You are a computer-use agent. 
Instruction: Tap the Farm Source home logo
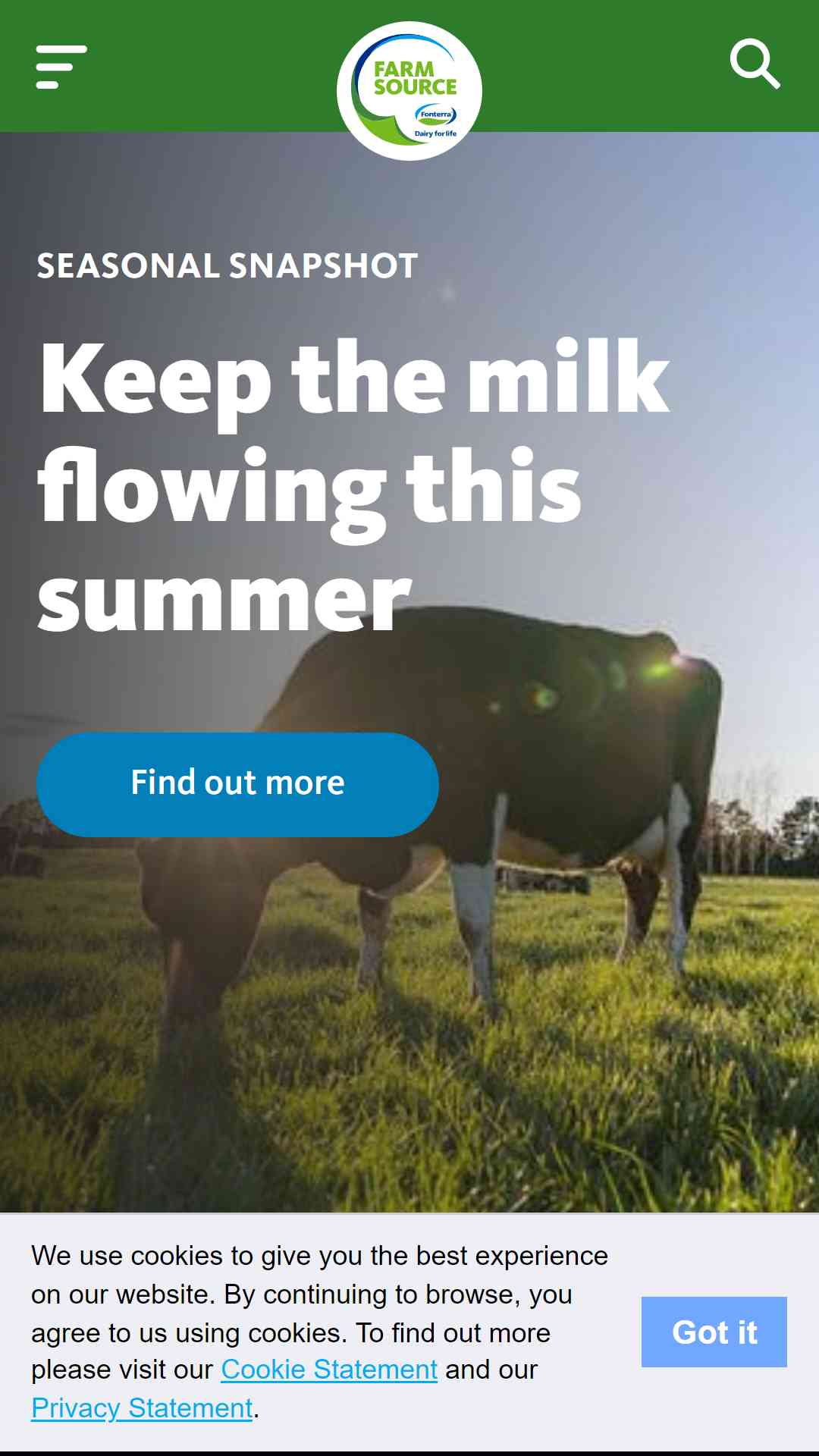click(x=409, y=91)
